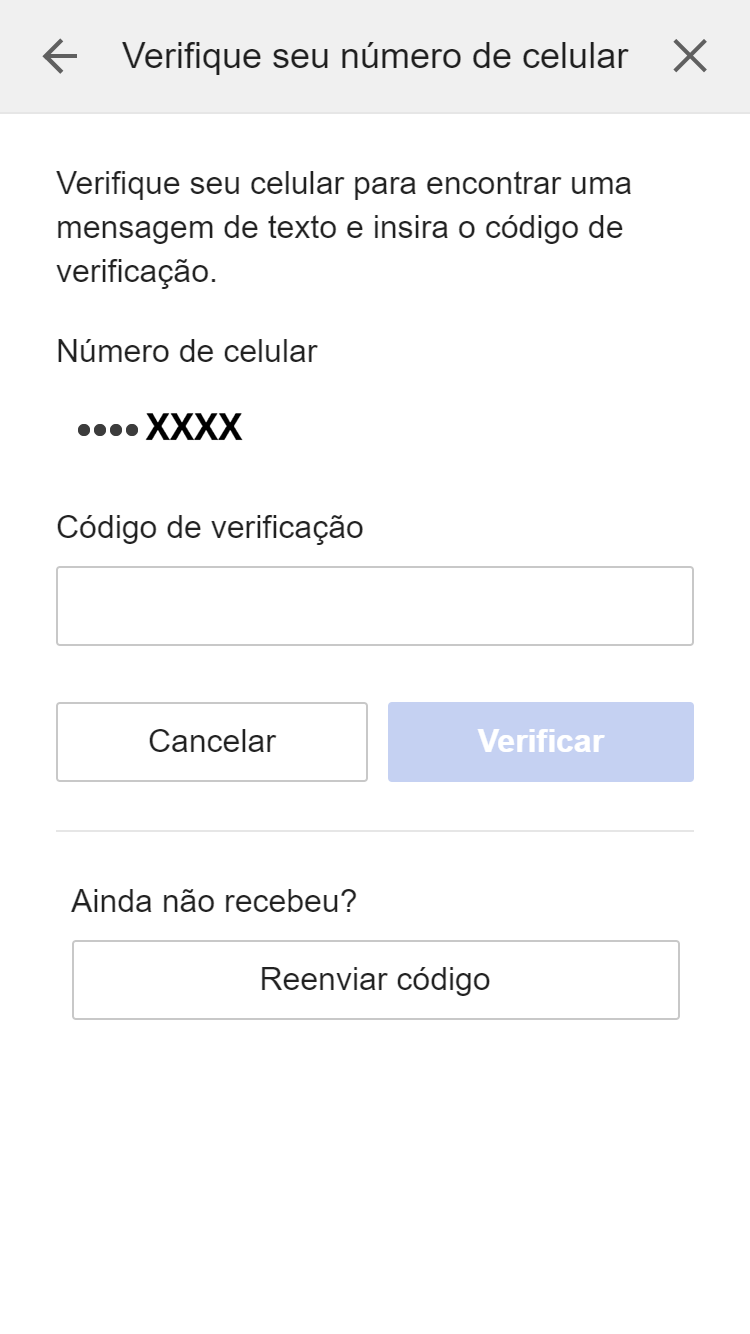Viewport: 750px width, 1334px height.
Task: Click the Ainda não recebeu? text
Action: tap(211, 901)
